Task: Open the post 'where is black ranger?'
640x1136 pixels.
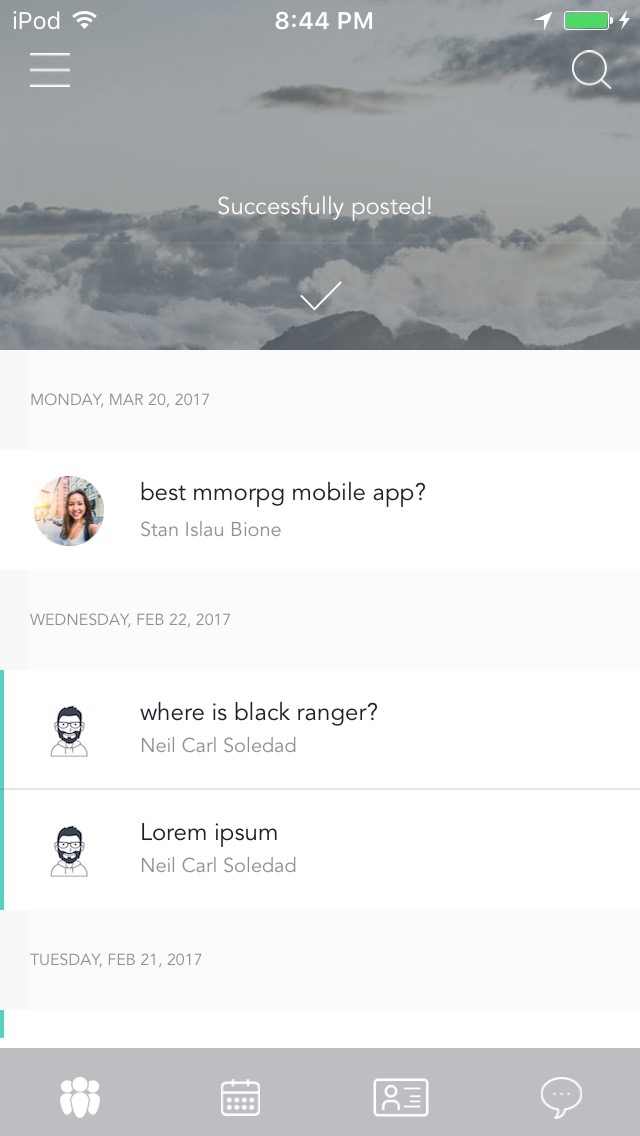Action: pyautogui.click(x=259, y=713)
